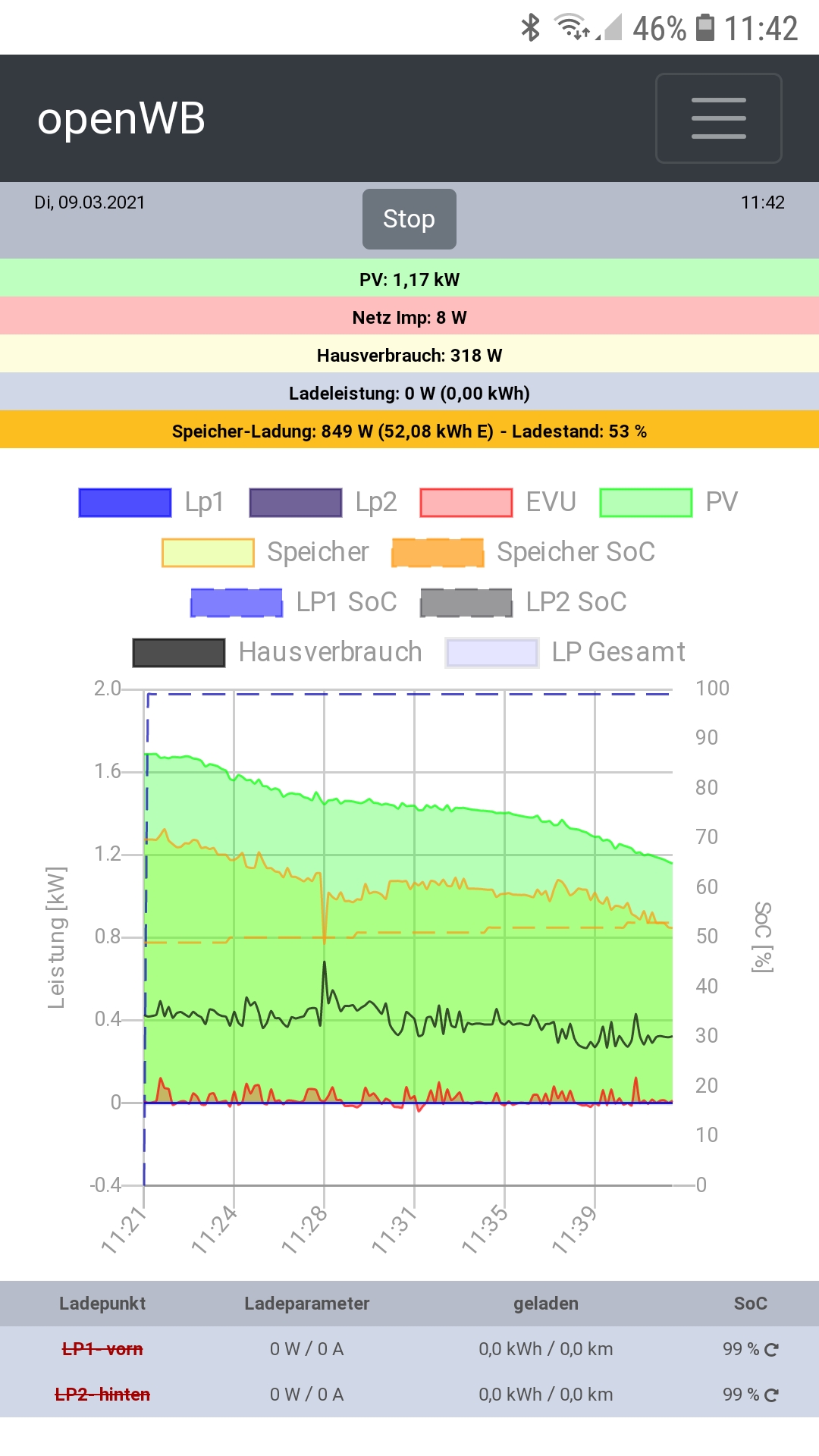The width and height of the screenshot is (819, 1456).
Task: Enable charge point LP1 vorn
Action: coord(102,1349)
